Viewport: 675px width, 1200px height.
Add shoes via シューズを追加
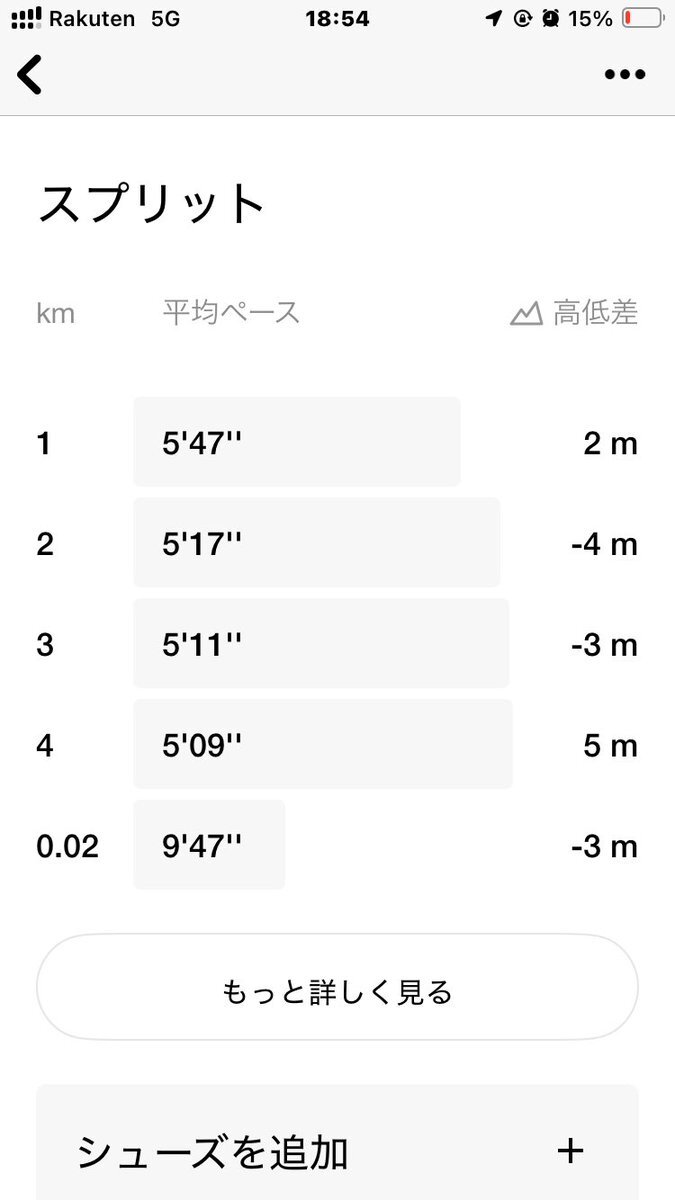click(337, 1143)
